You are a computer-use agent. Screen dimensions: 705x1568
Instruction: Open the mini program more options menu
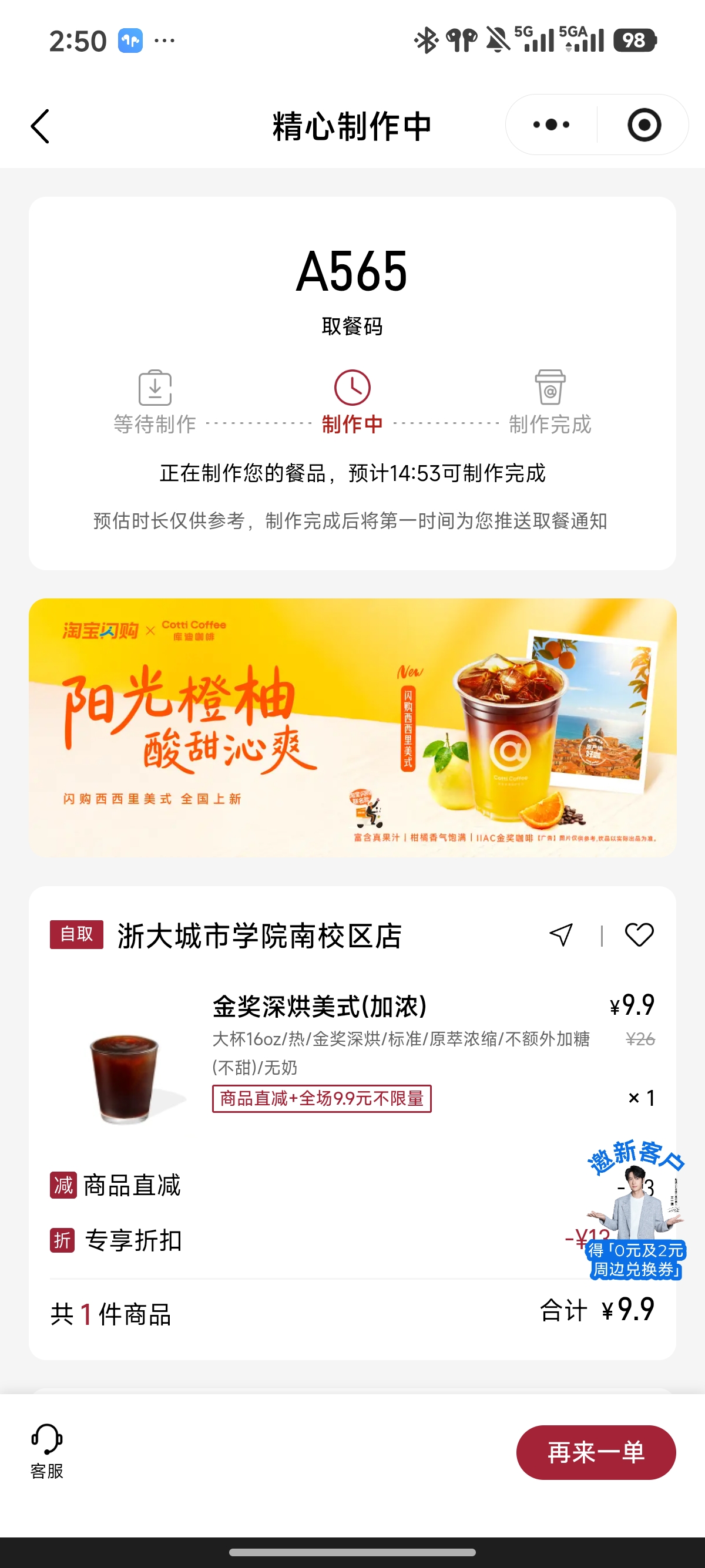pyautogui.click(x=551, y=125)
